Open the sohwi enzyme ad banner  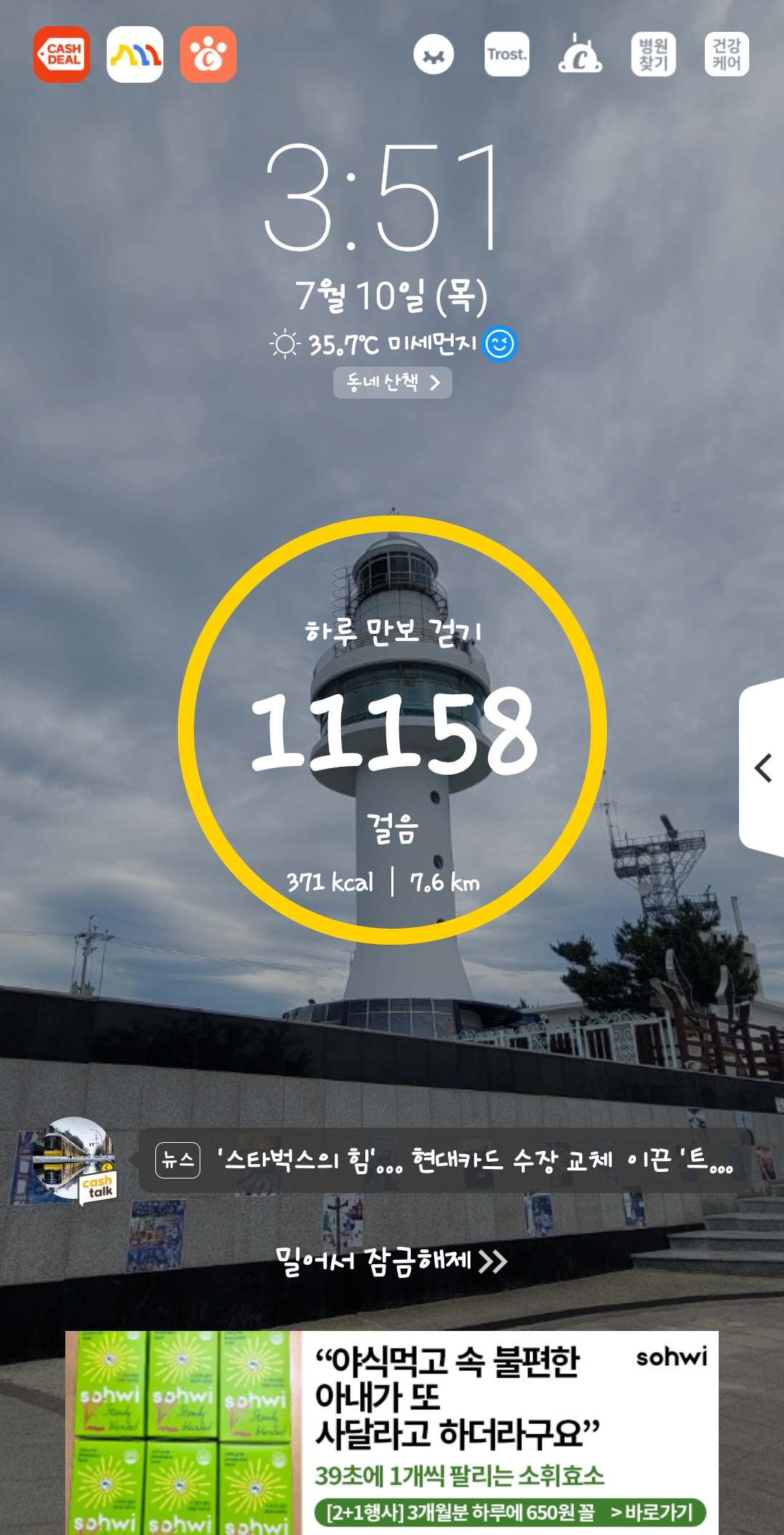pyautogui.click(x=392, y=1432)
